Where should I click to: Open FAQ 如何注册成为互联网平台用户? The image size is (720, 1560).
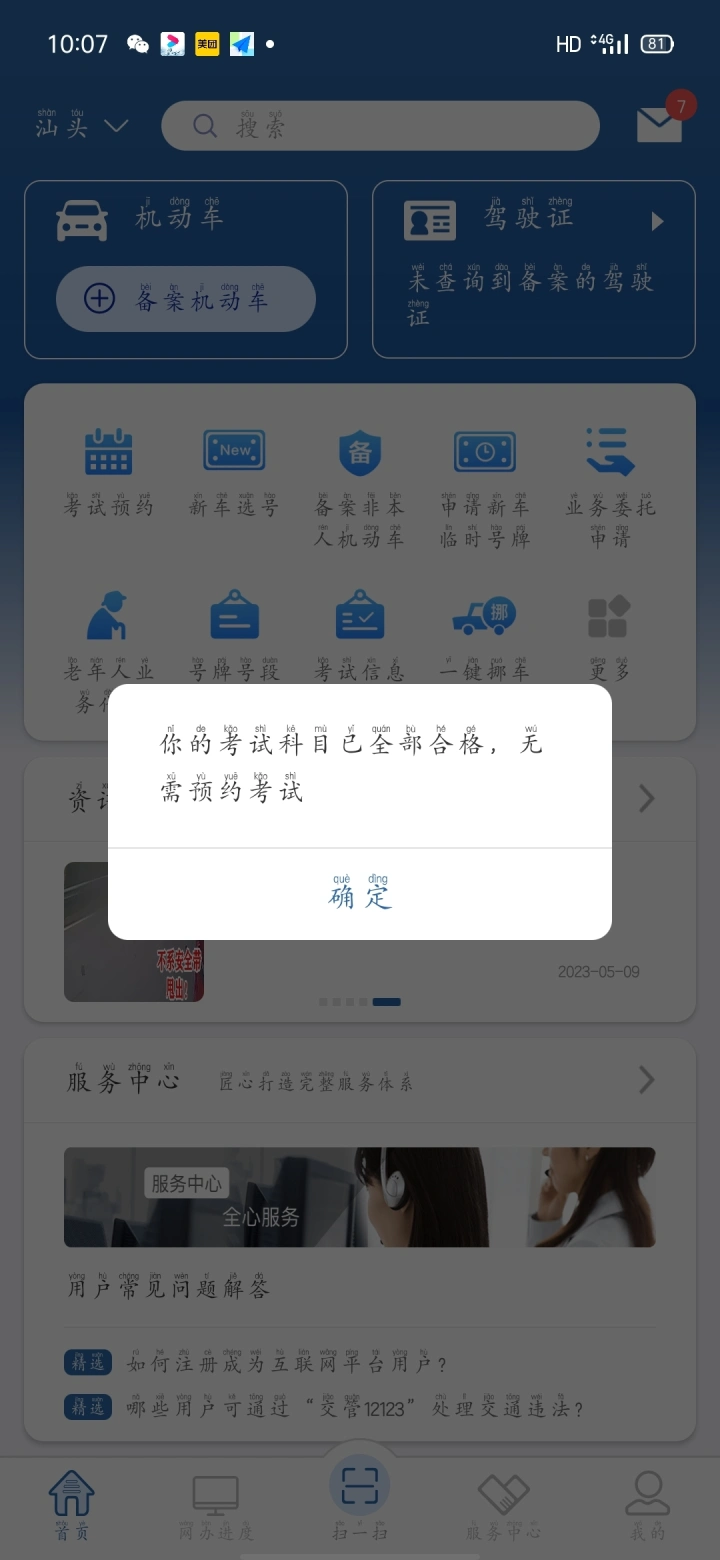pyautogui.click(x=287, y=1361)
